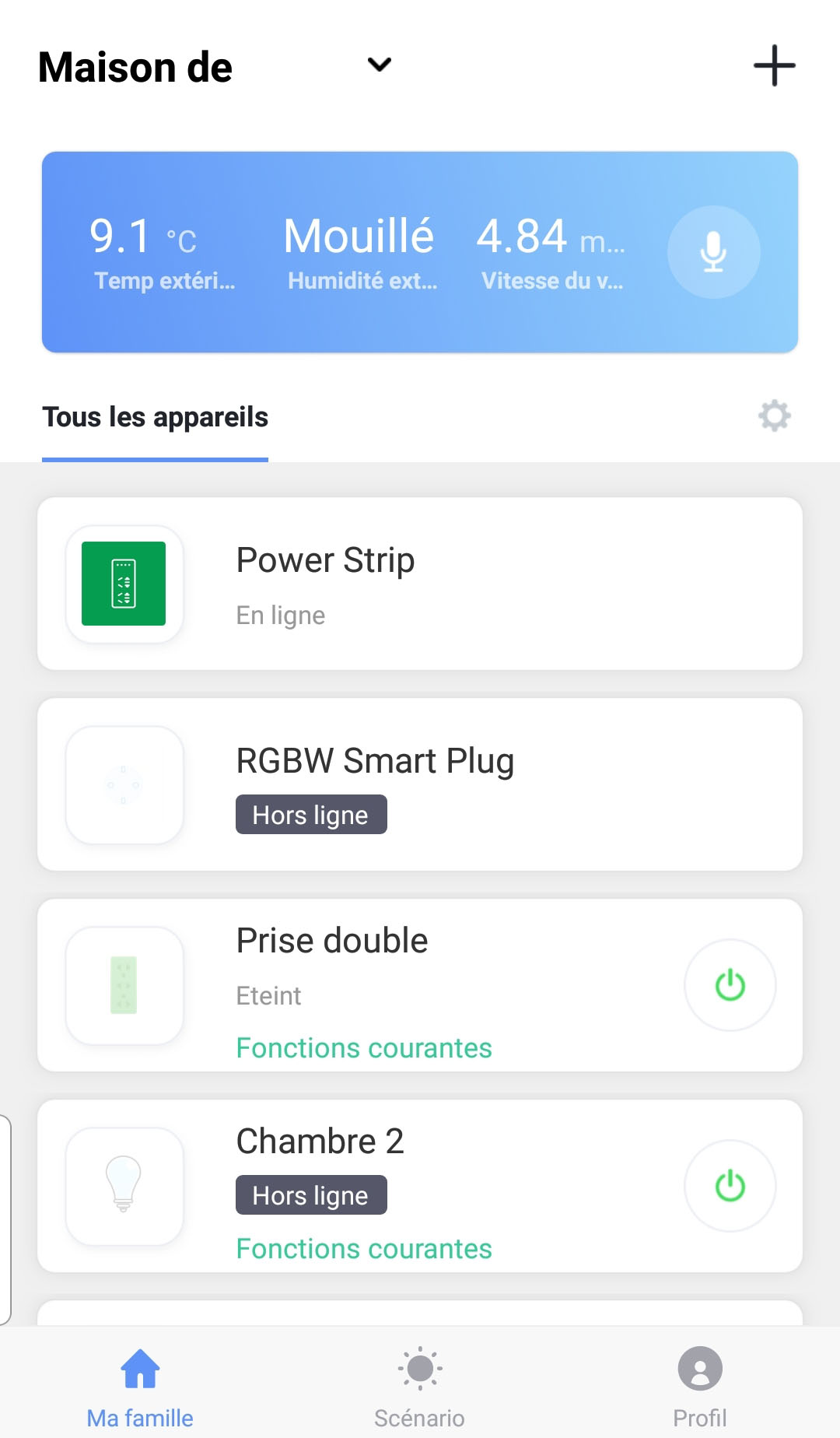Toggle power for Chambre 2
840x1438 pixels.
coord(730,1186)
